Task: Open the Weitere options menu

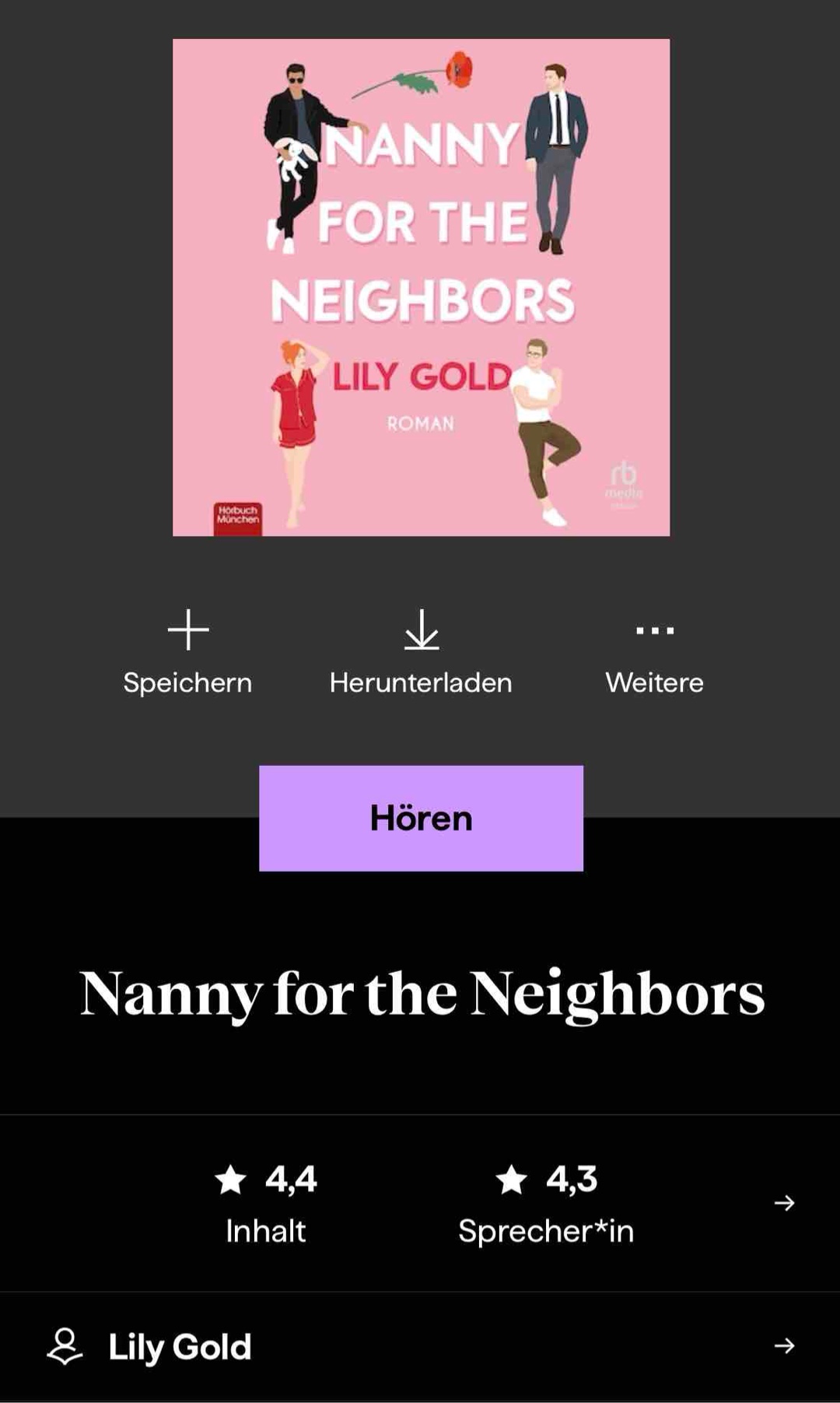Action: click(x=654, y=651)
